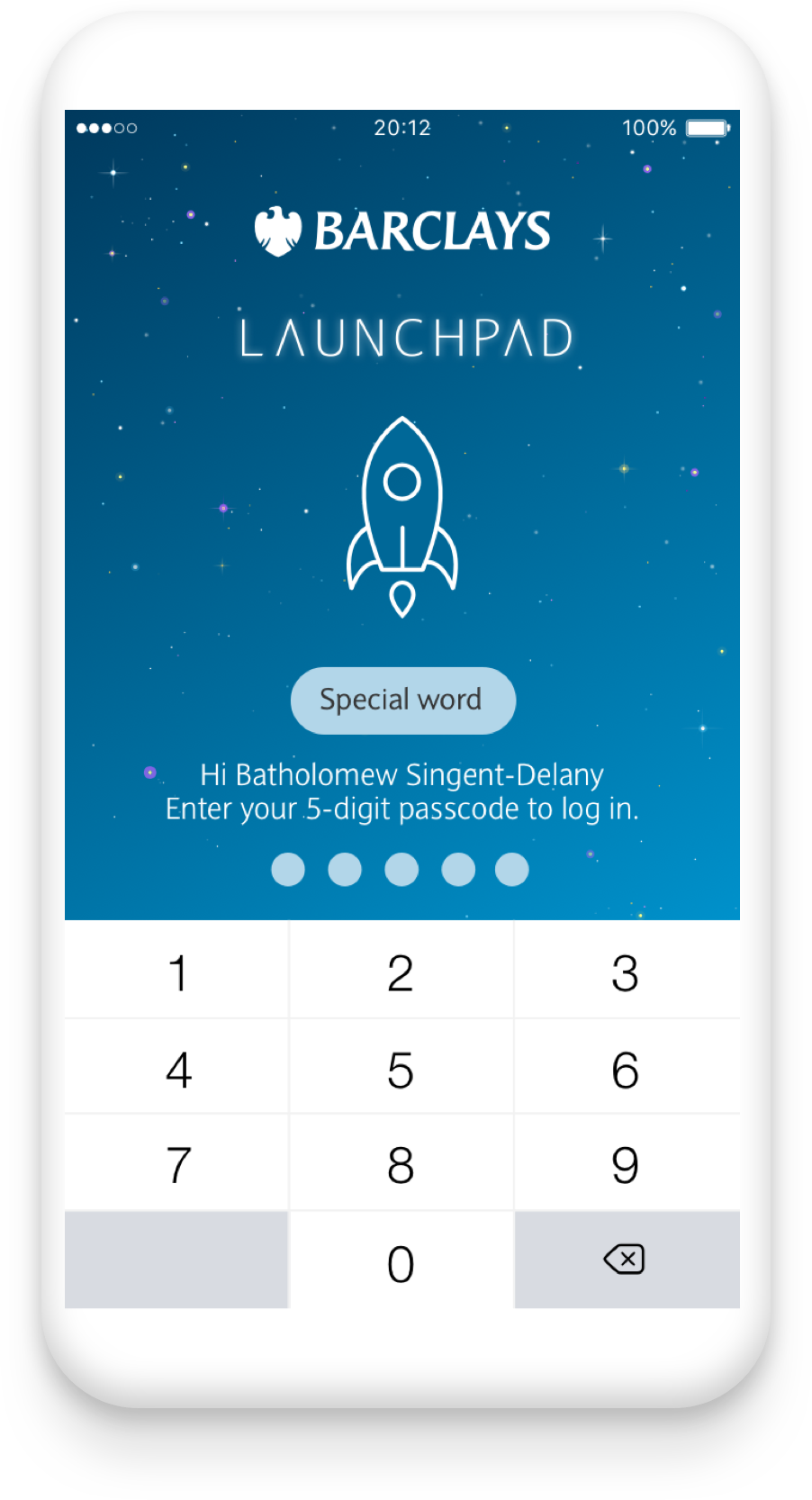
Task: Tap the Special word button
Action: [402, 700]
